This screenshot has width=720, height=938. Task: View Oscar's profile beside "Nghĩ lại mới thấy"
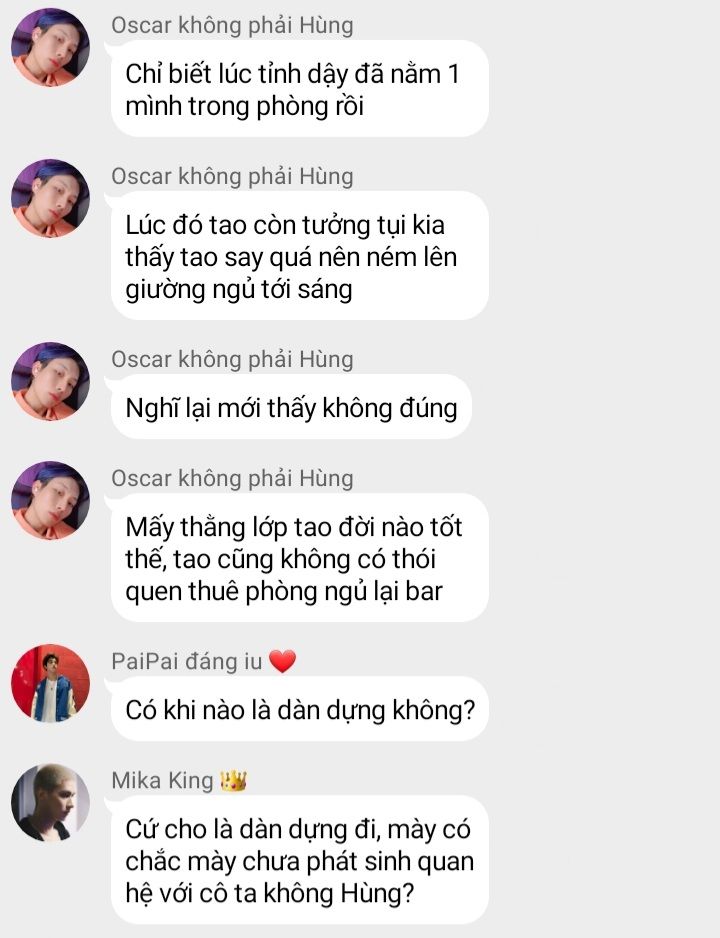coord(50,381)
